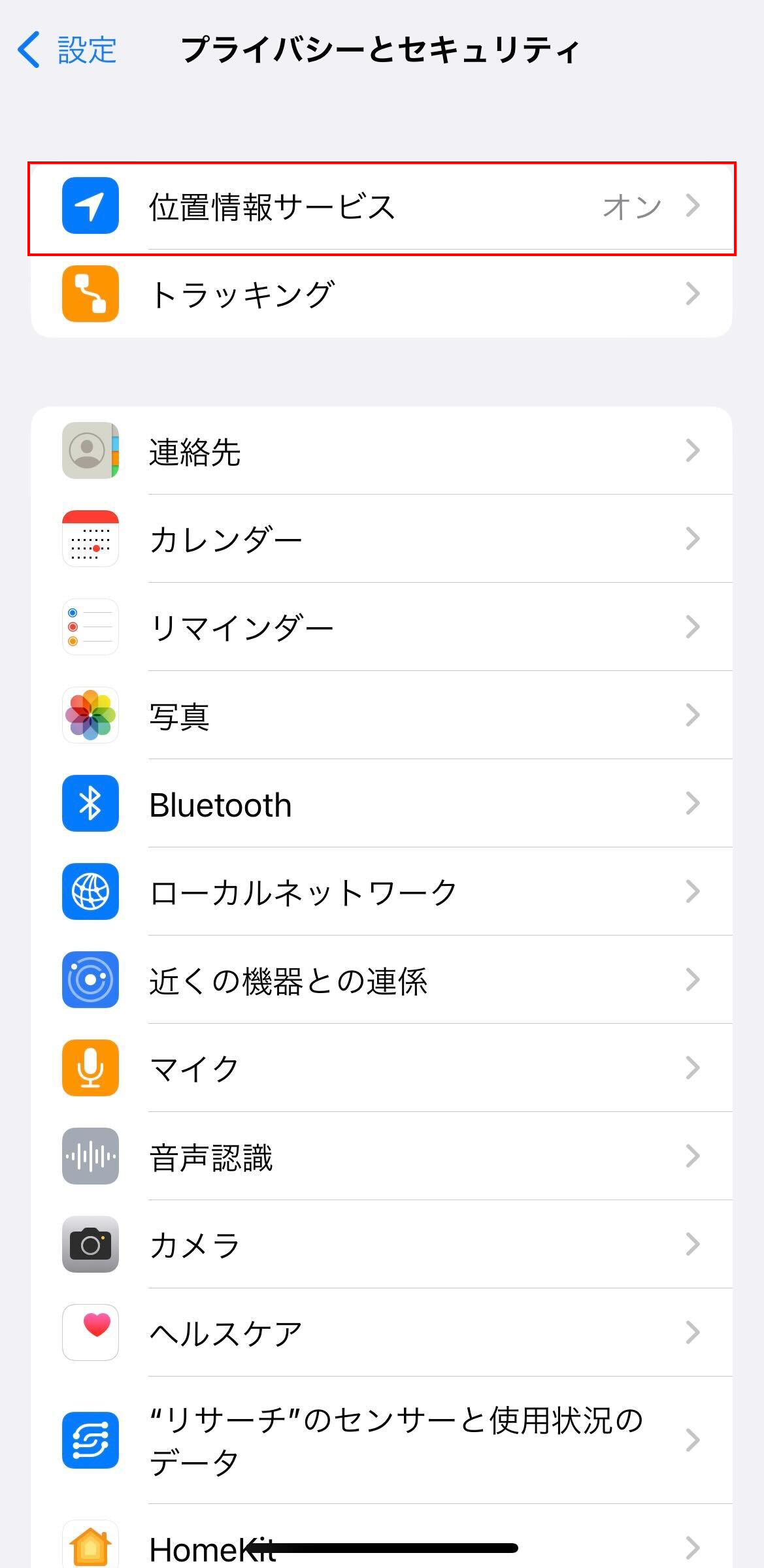
Task: Open ローカルネットワーク settings
Action: (x=382, y=892)
